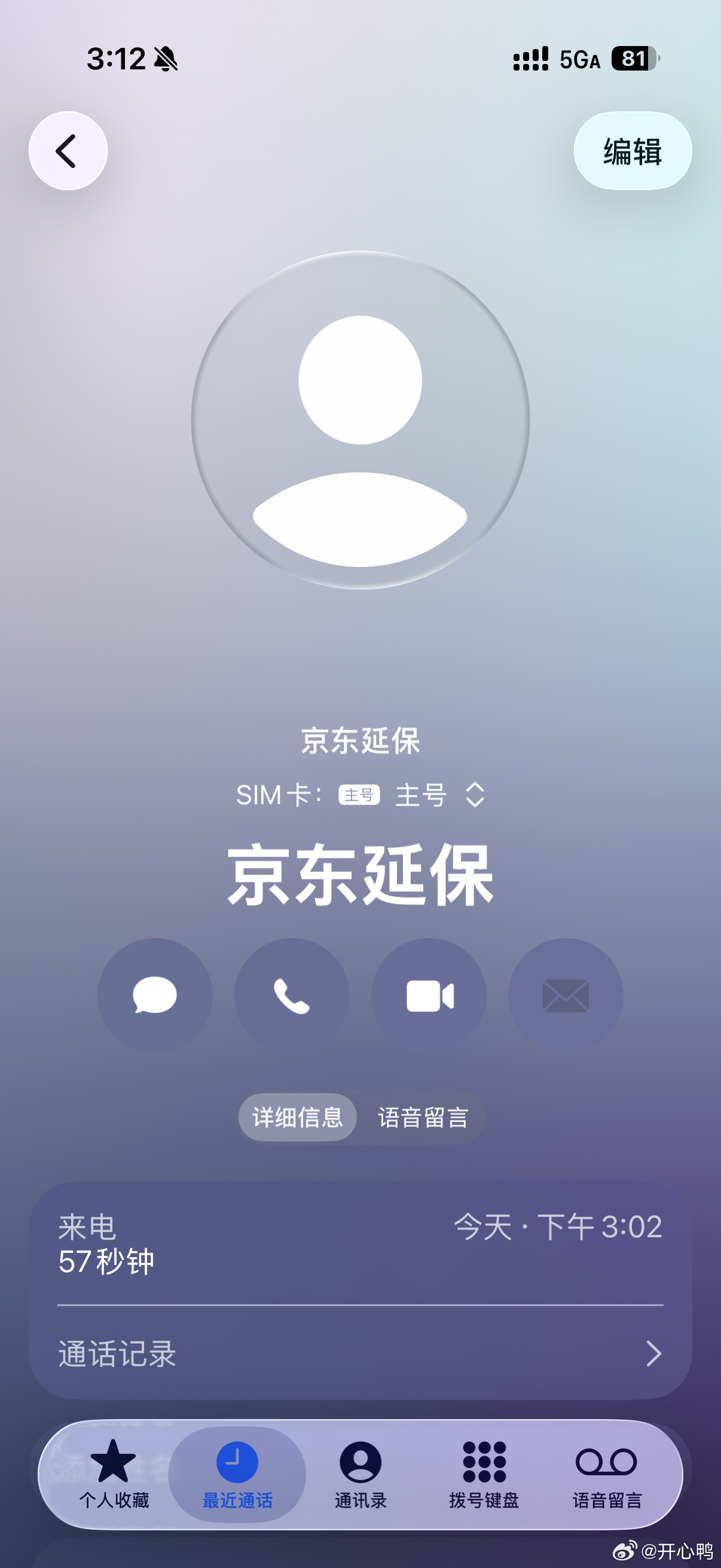Open the 拨号键盘 tab
The image size is (721, 1568).
pyautogui.click(x=484, y=1474)
